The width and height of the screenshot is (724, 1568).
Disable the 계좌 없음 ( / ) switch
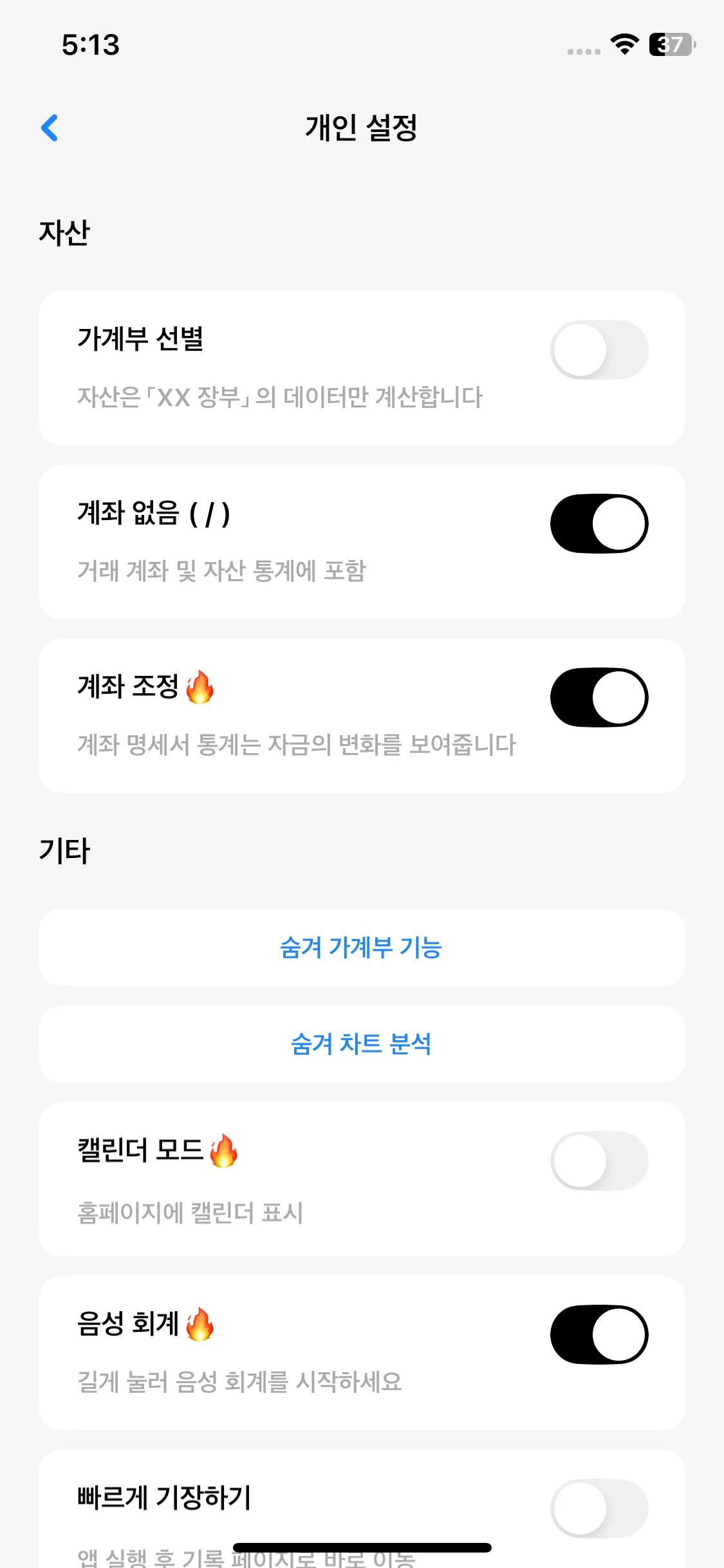tap(599, 523)
